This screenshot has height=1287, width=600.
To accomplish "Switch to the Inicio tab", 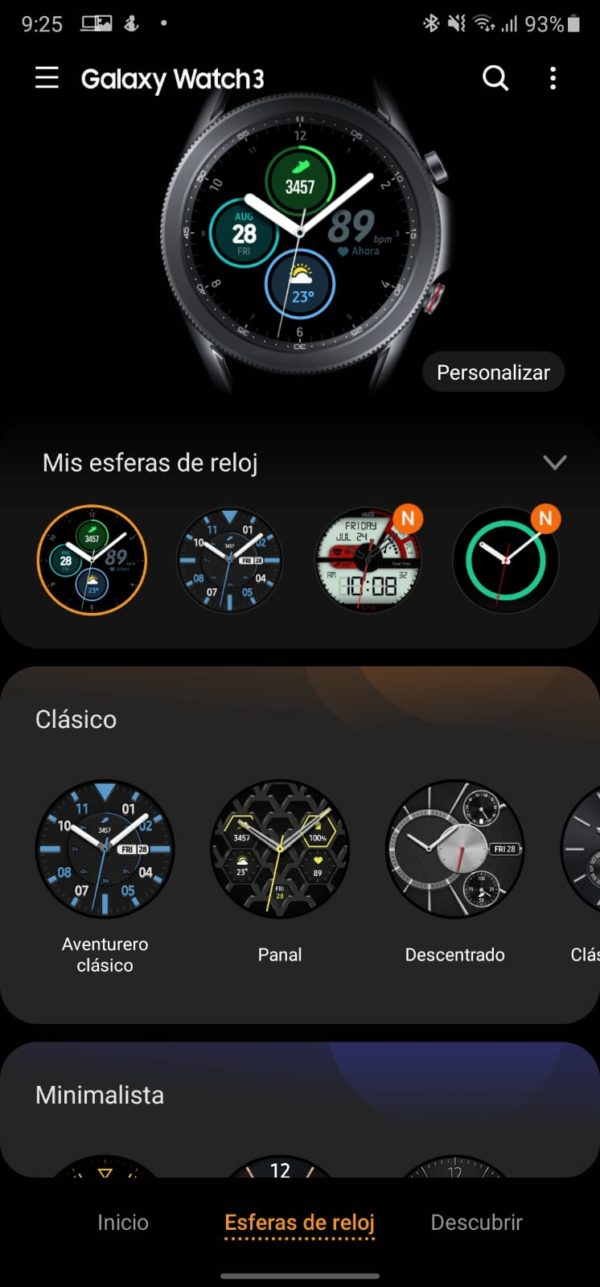I will click(x=123, y=1222).
